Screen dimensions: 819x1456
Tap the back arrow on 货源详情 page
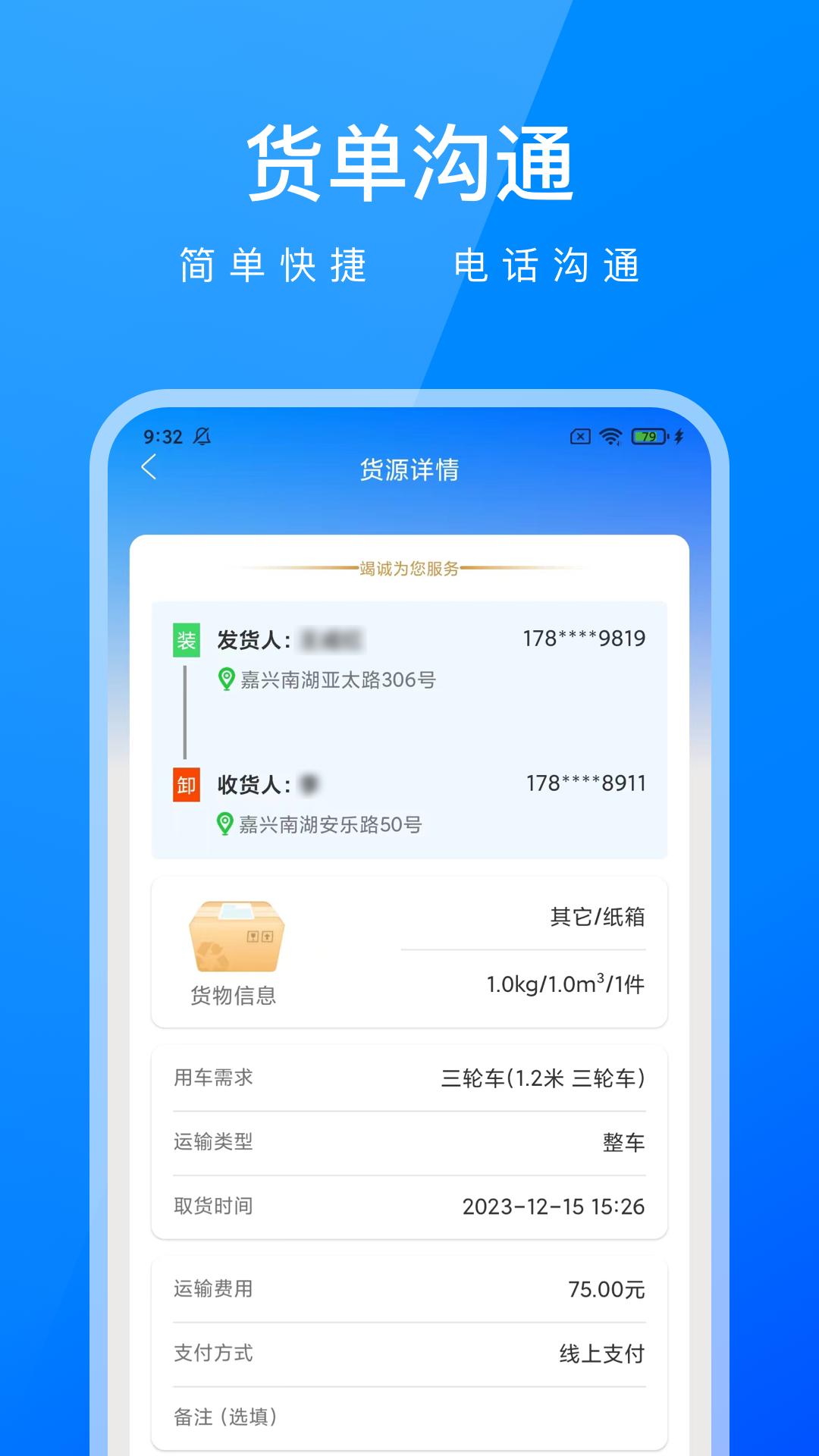[149, 469]
